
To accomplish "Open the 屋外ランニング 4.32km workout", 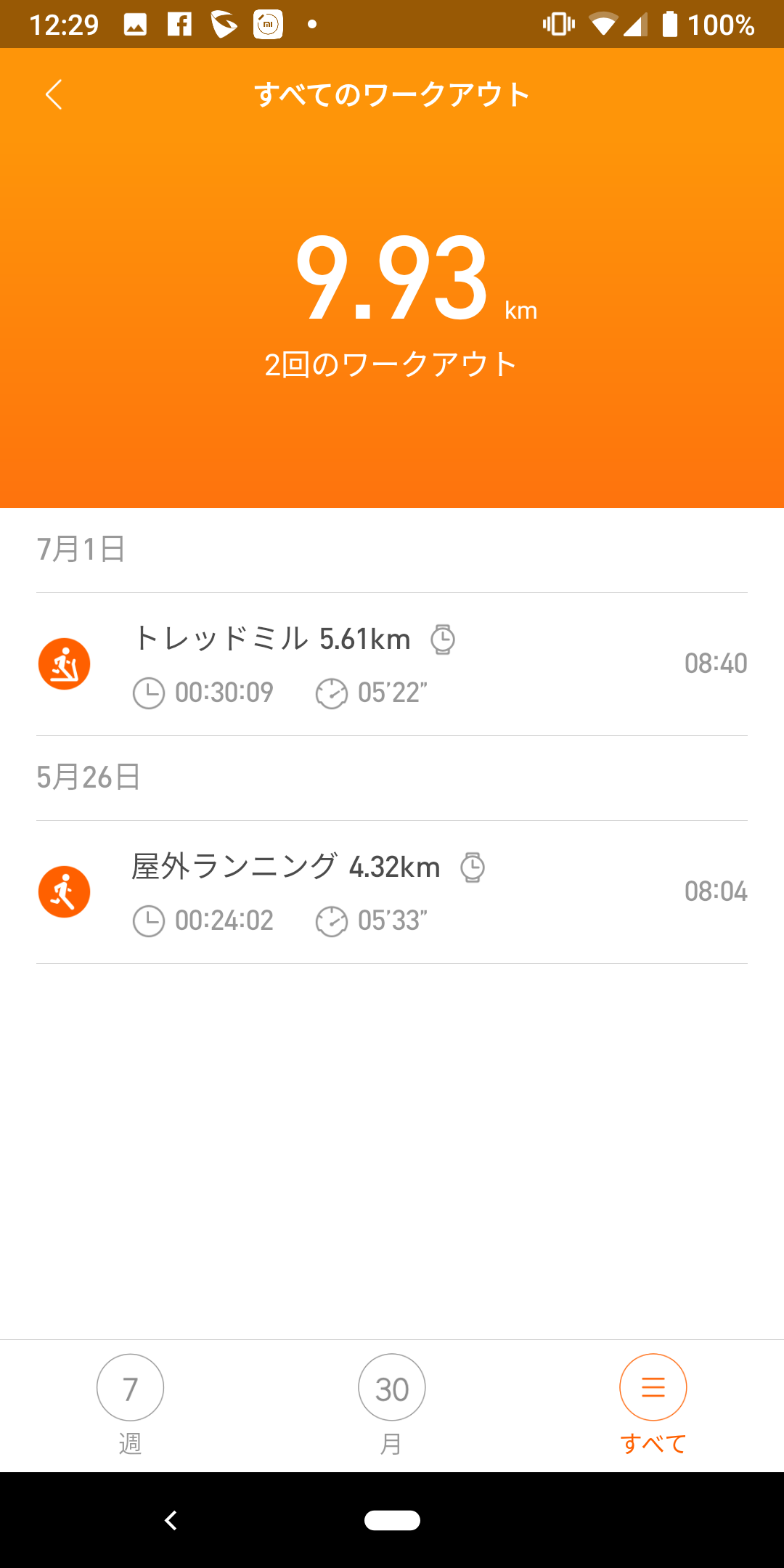I will click(x=392, y=892).
